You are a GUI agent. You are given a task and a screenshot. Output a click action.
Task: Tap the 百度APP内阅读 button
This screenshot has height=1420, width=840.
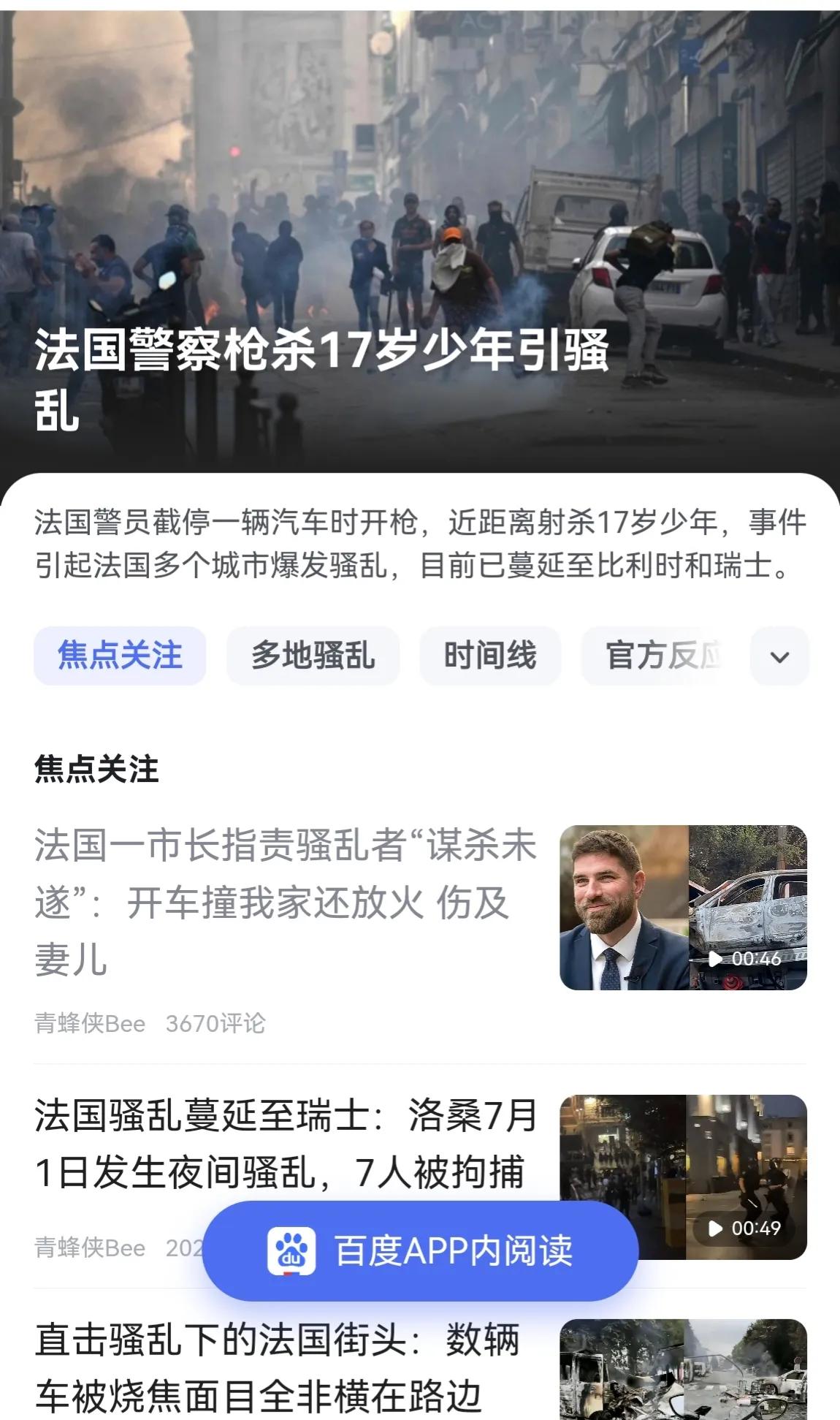(x=420, y=1250)
